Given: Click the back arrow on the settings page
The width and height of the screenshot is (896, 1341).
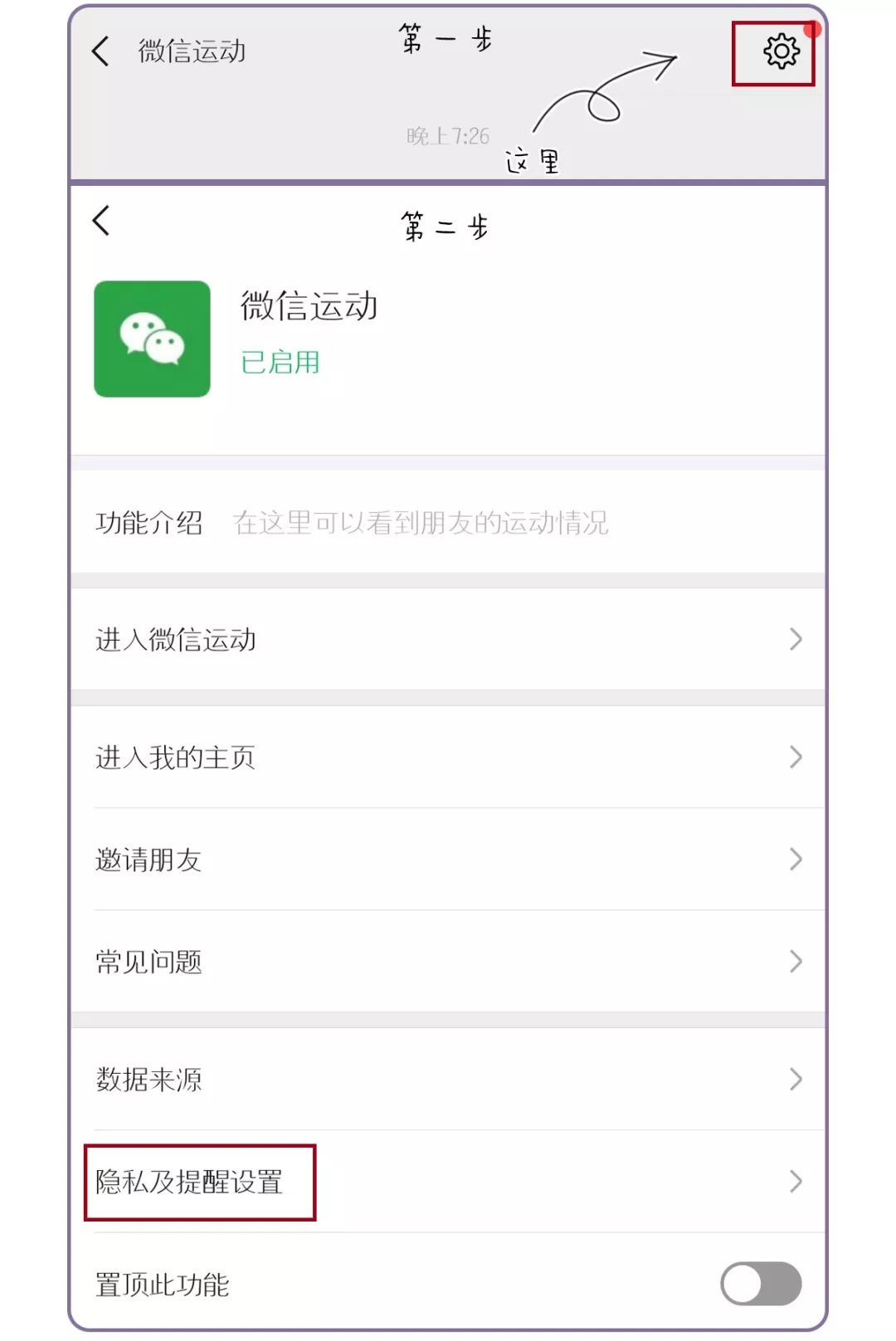Looking at the screenshot, I should tap(100, 222).
